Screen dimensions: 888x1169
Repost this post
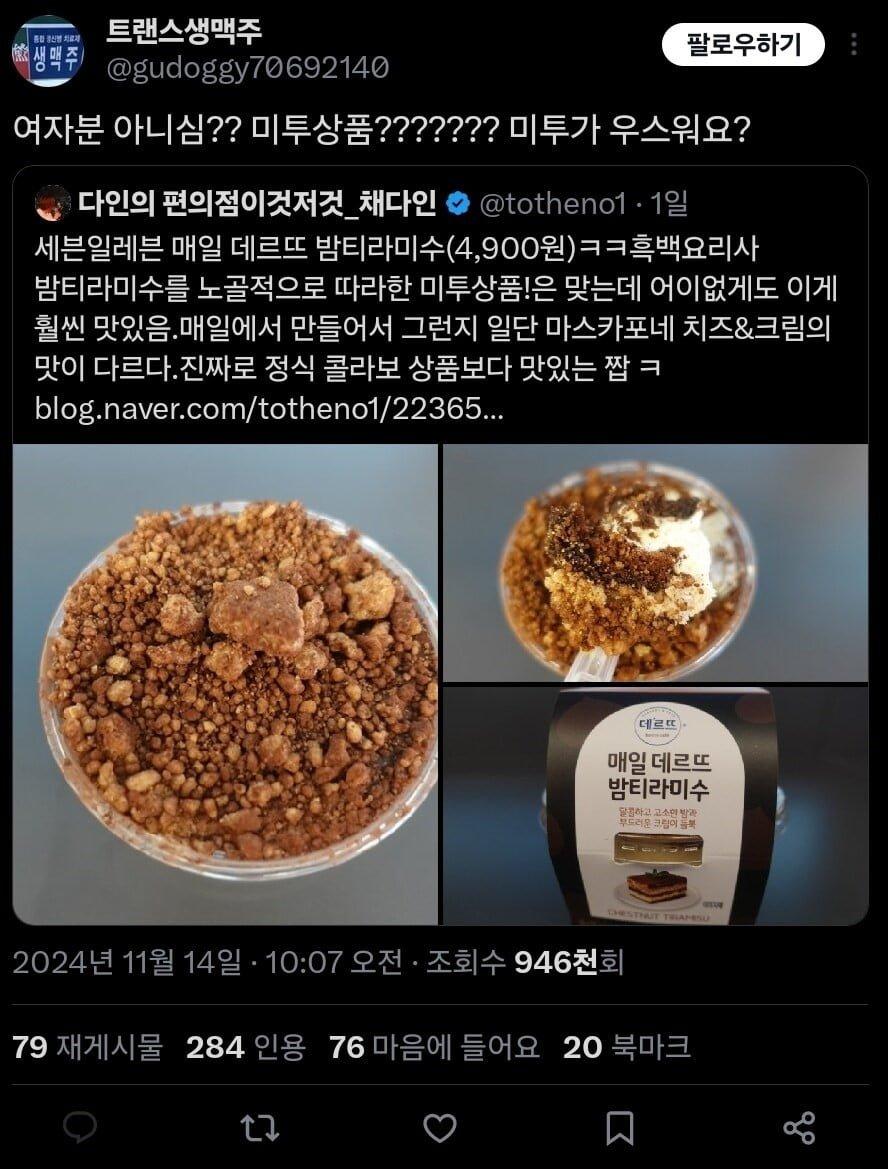tap(260, 1127)
